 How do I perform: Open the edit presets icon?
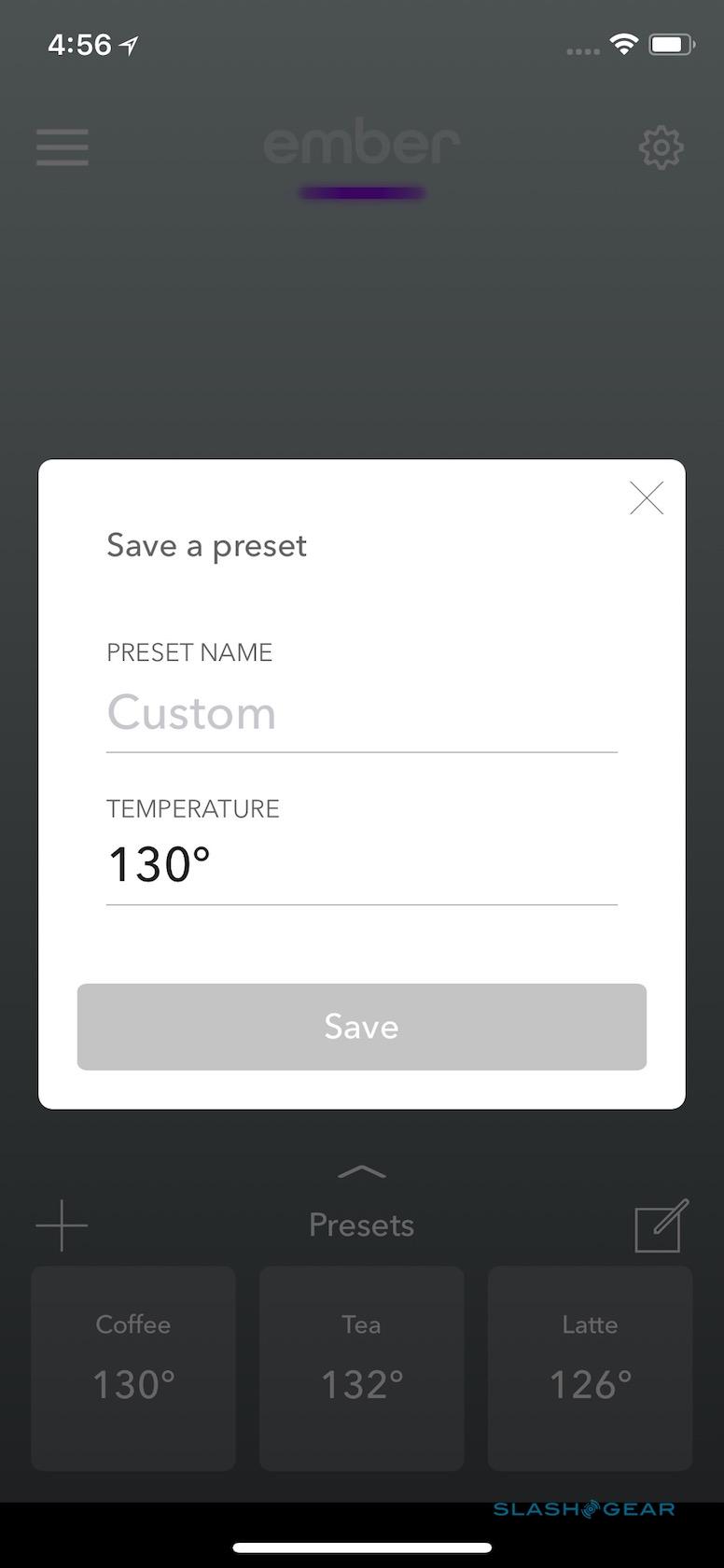661,1226
